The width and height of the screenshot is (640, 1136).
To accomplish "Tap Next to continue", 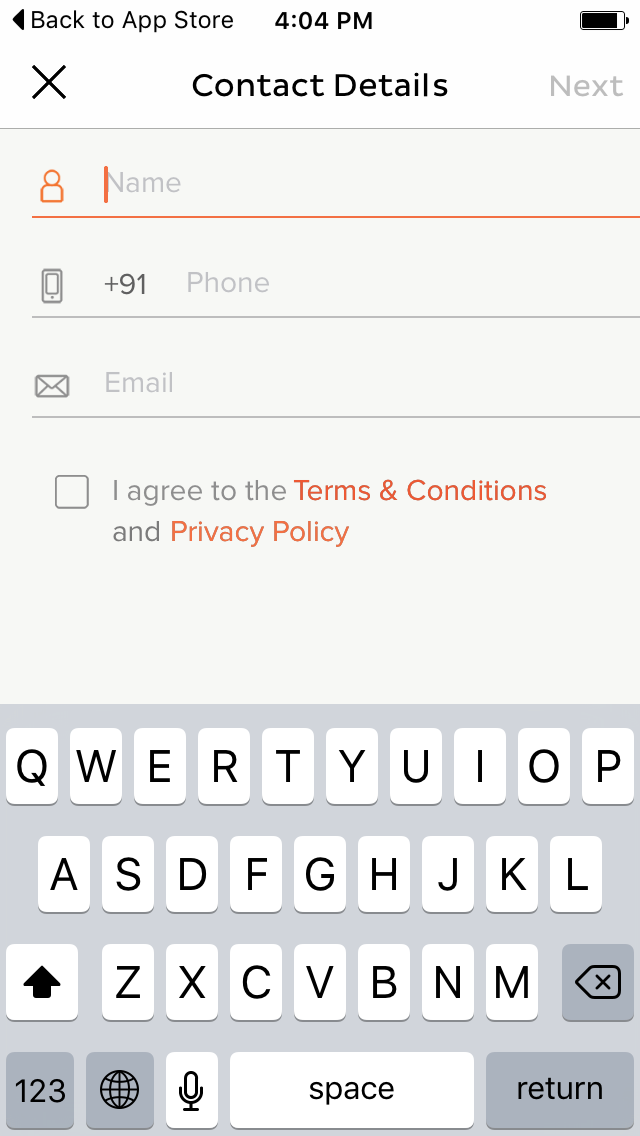I will [586, 86].
